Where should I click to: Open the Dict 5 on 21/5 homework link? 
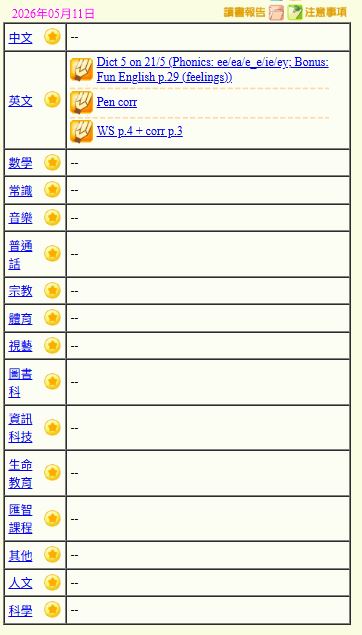[213, 70]
